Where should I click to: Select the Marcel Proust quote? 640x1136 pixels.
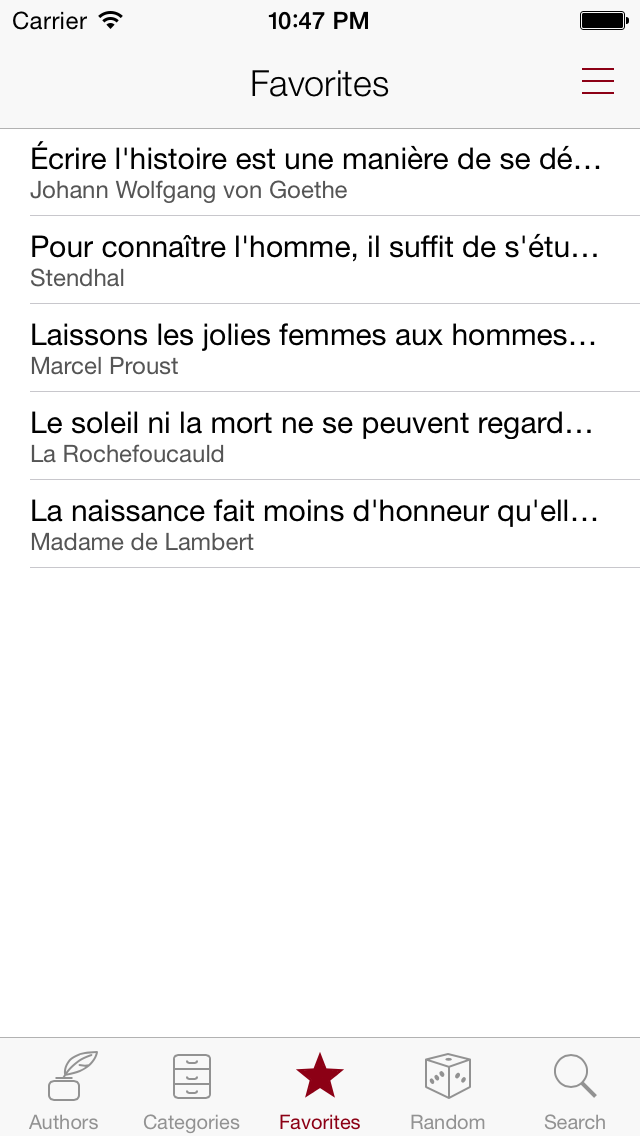(x=320, y=348)
